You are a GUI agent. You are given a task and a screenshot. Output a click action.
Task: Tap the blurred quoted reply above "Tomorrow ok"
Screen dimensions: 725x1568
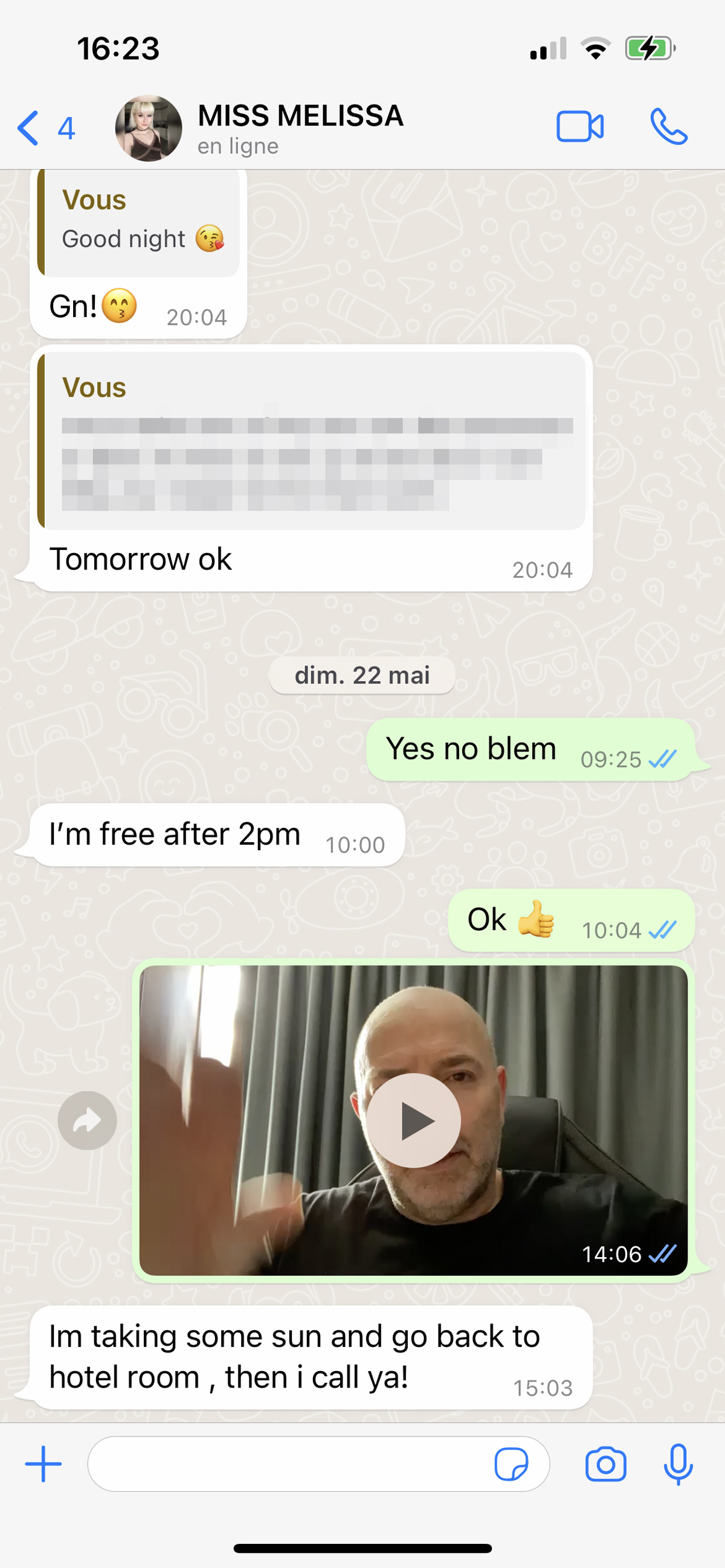312,441
